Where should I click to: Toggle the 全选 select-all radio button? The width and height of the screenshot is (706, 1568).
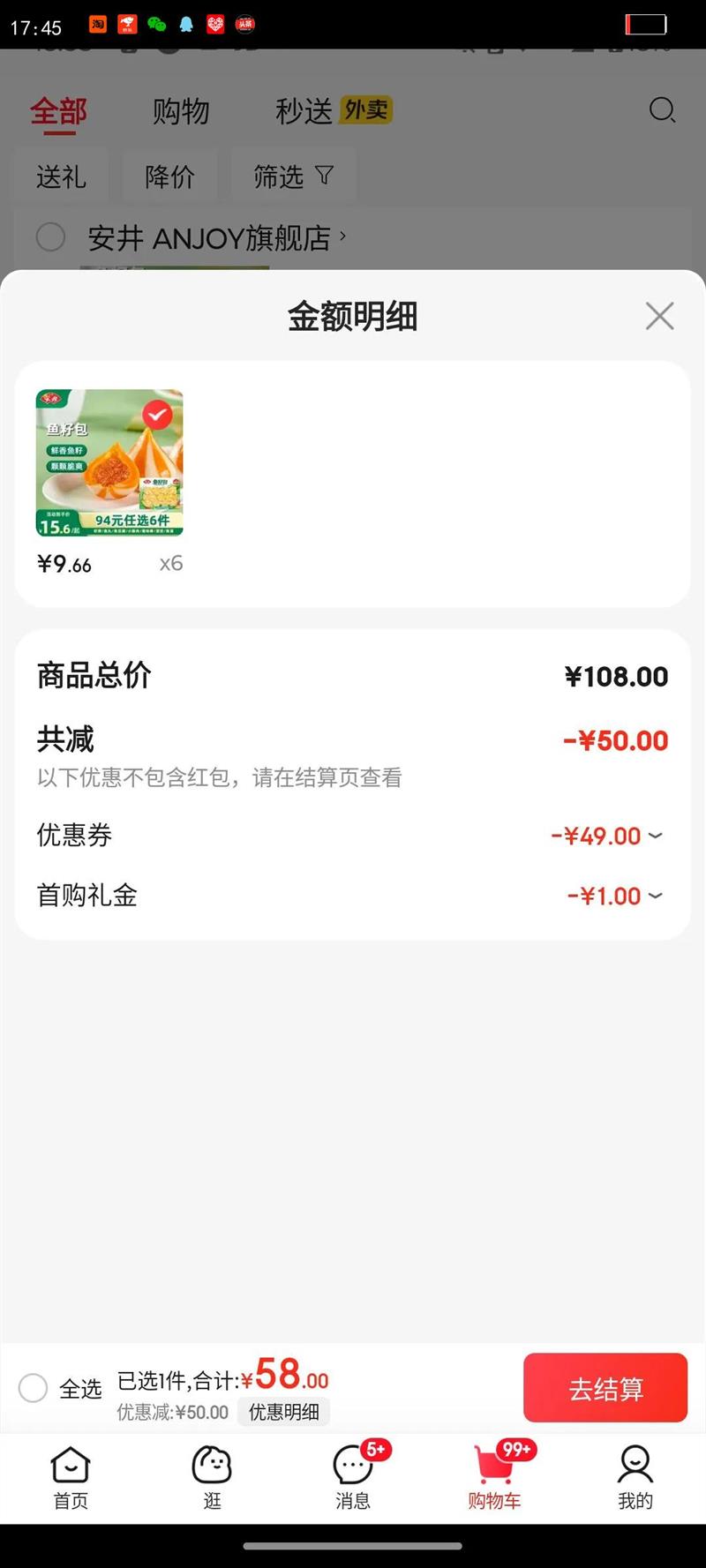coord(33,1388)
